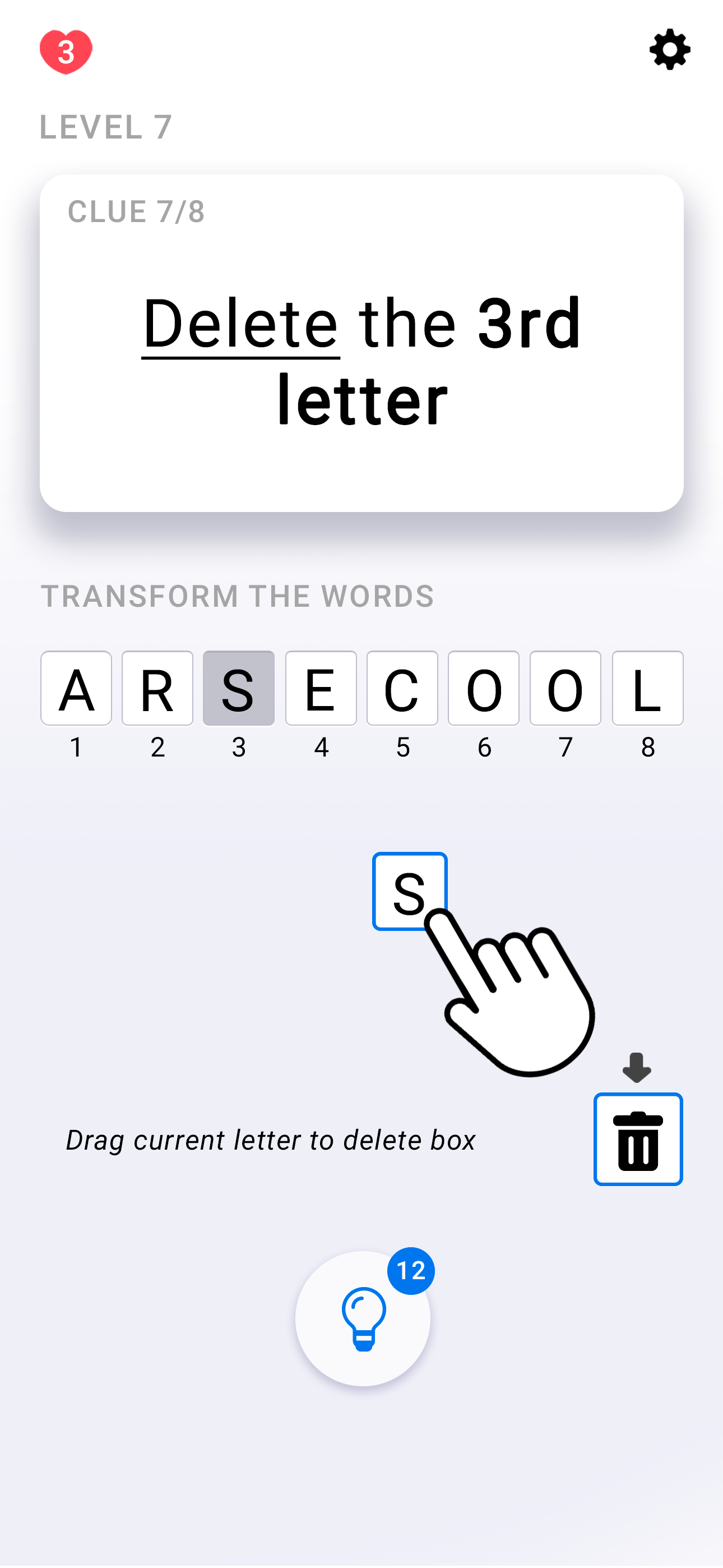The height and width of the screenshot is (1568, 723).
Task: Select the LEVEL 7 header
Action: [105, 127]
